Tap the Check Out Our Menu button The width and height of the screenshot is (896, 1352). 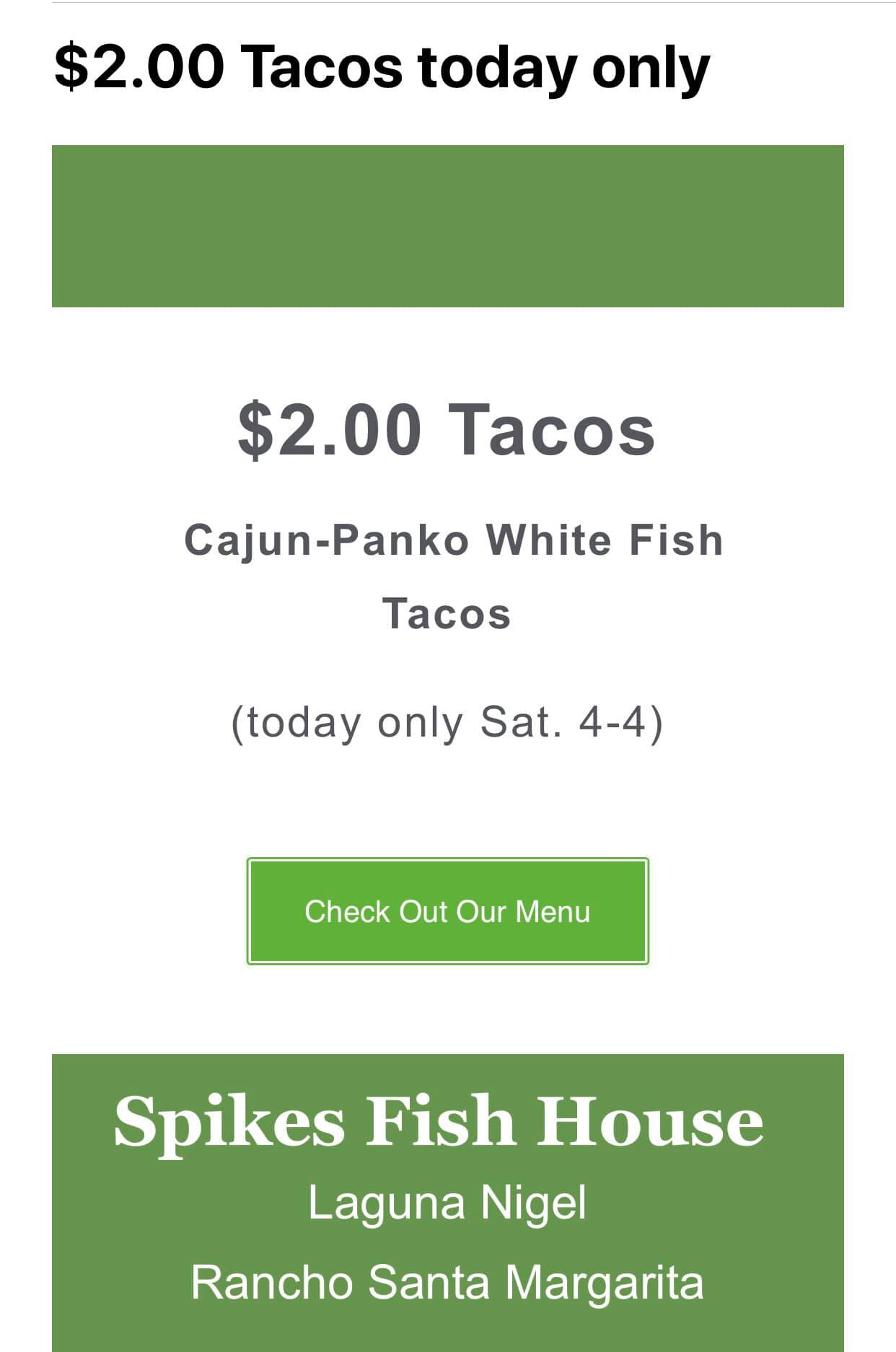pos(447,911)
